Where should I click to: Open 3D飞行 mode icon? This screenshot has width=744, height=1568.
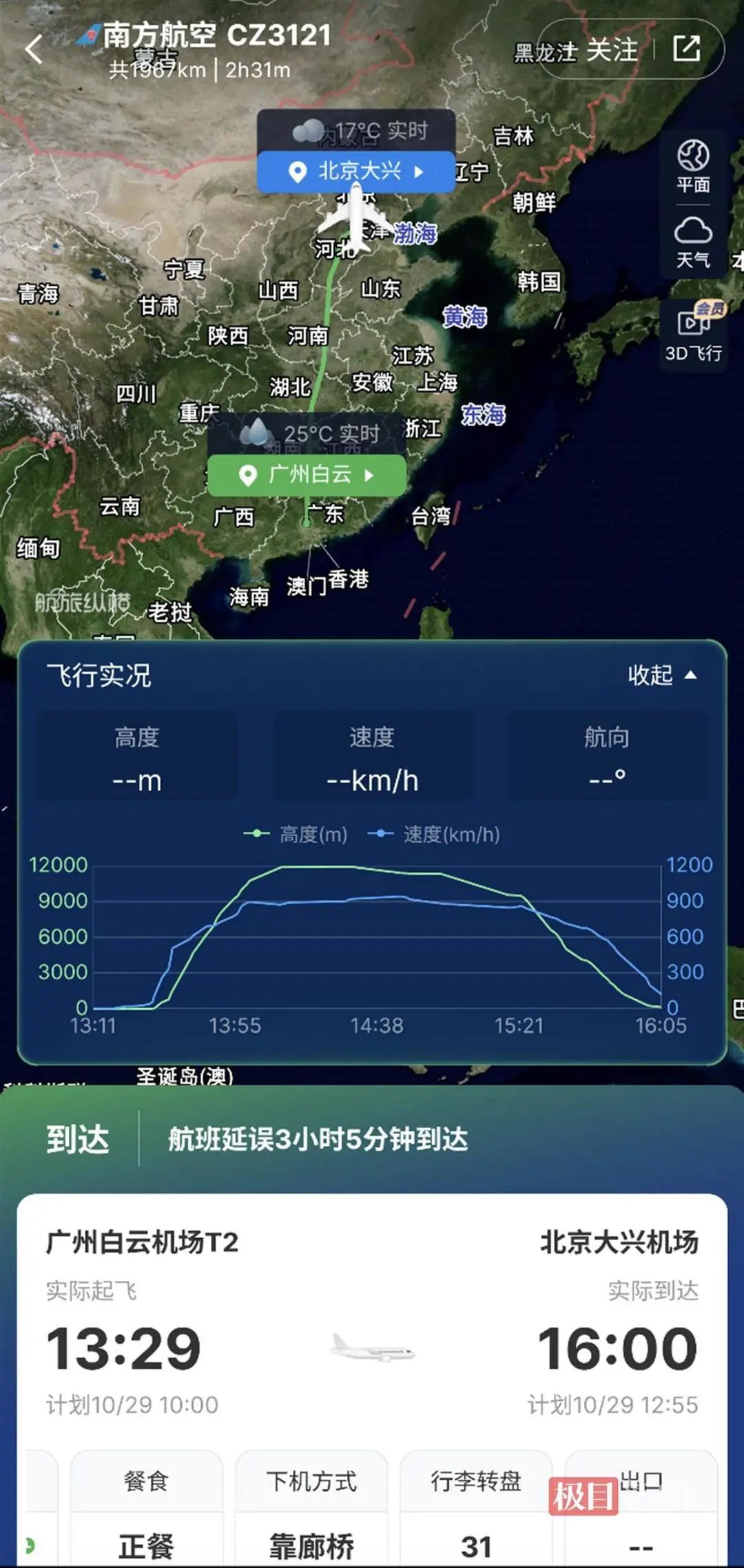[694, 331]
